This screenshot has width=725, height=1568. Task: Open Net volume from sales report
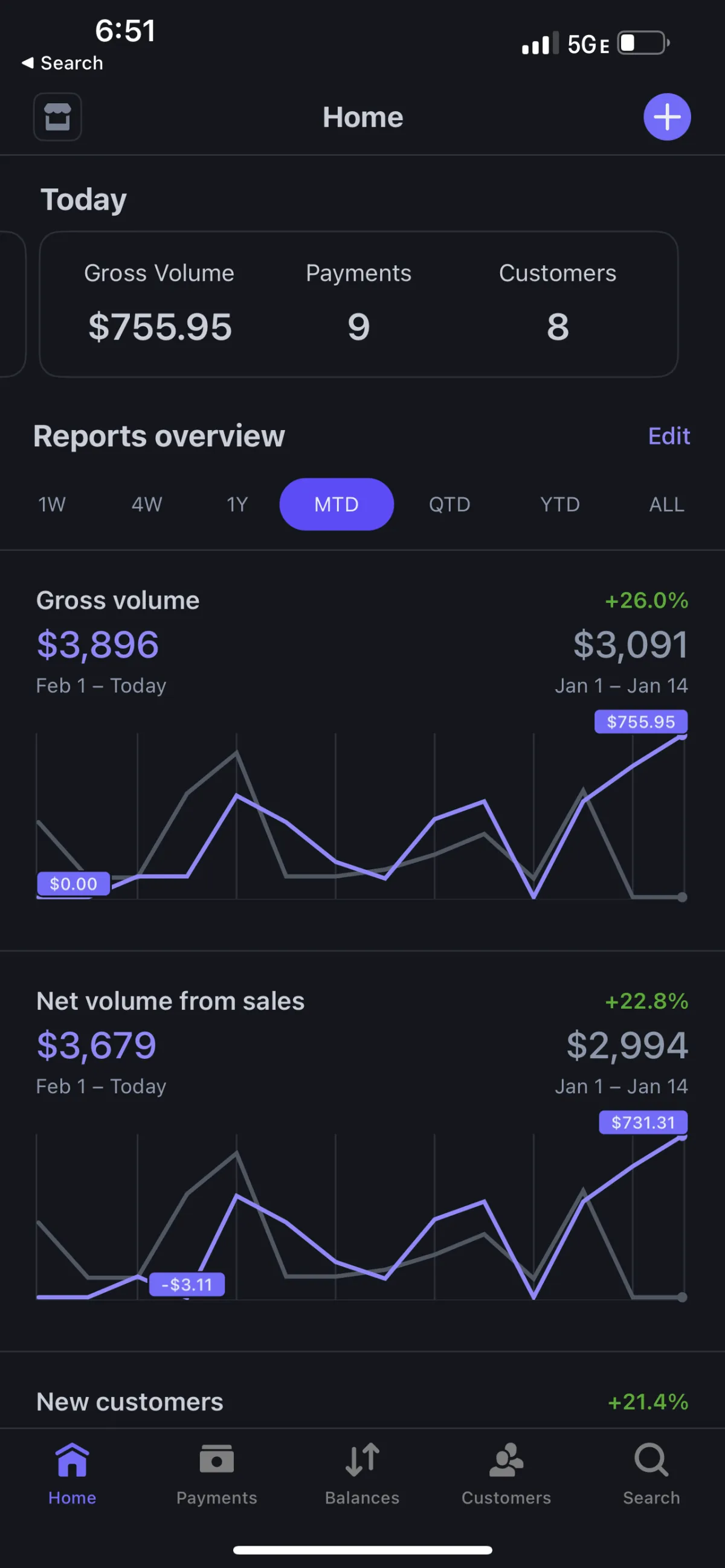361,1216
